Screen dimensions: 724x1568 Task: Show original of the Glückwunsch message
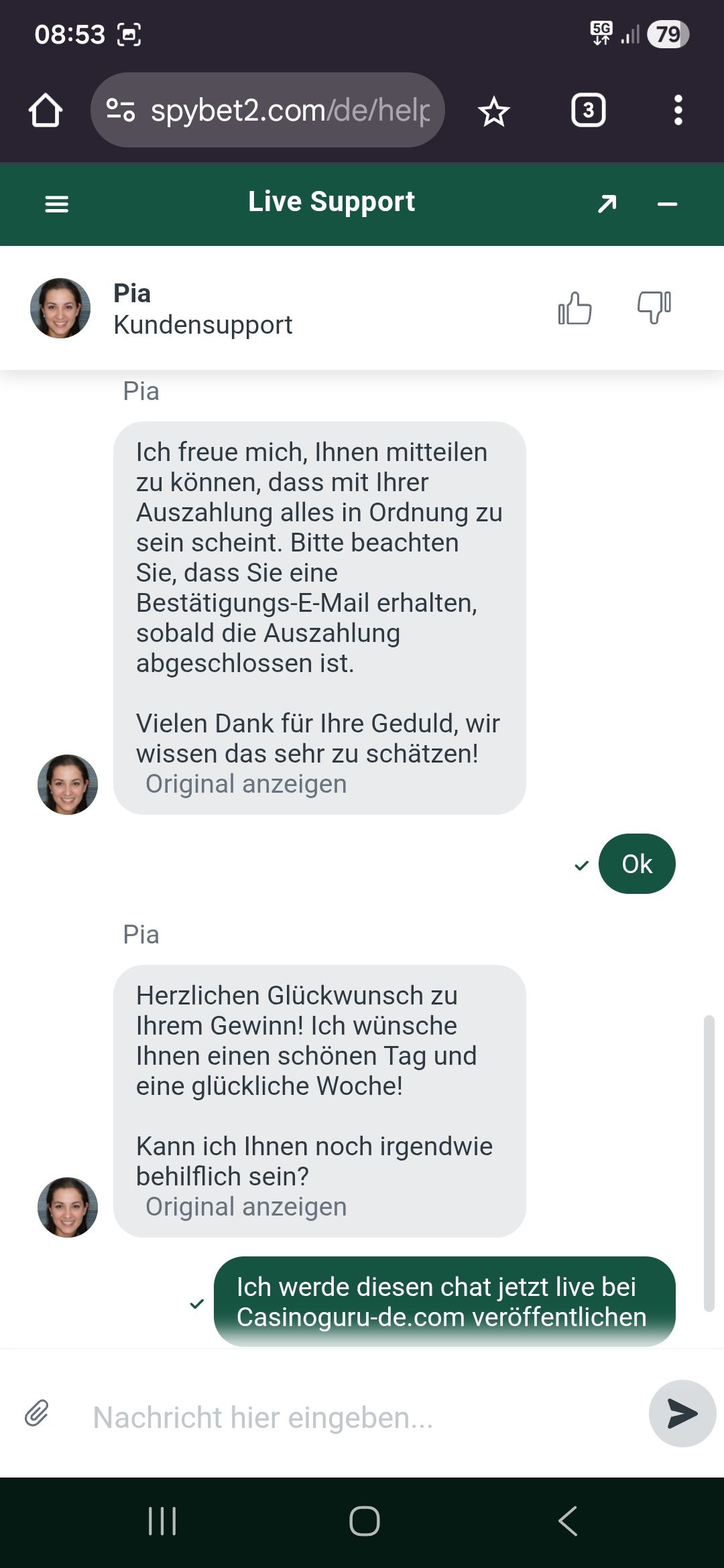coord(246,1207)
